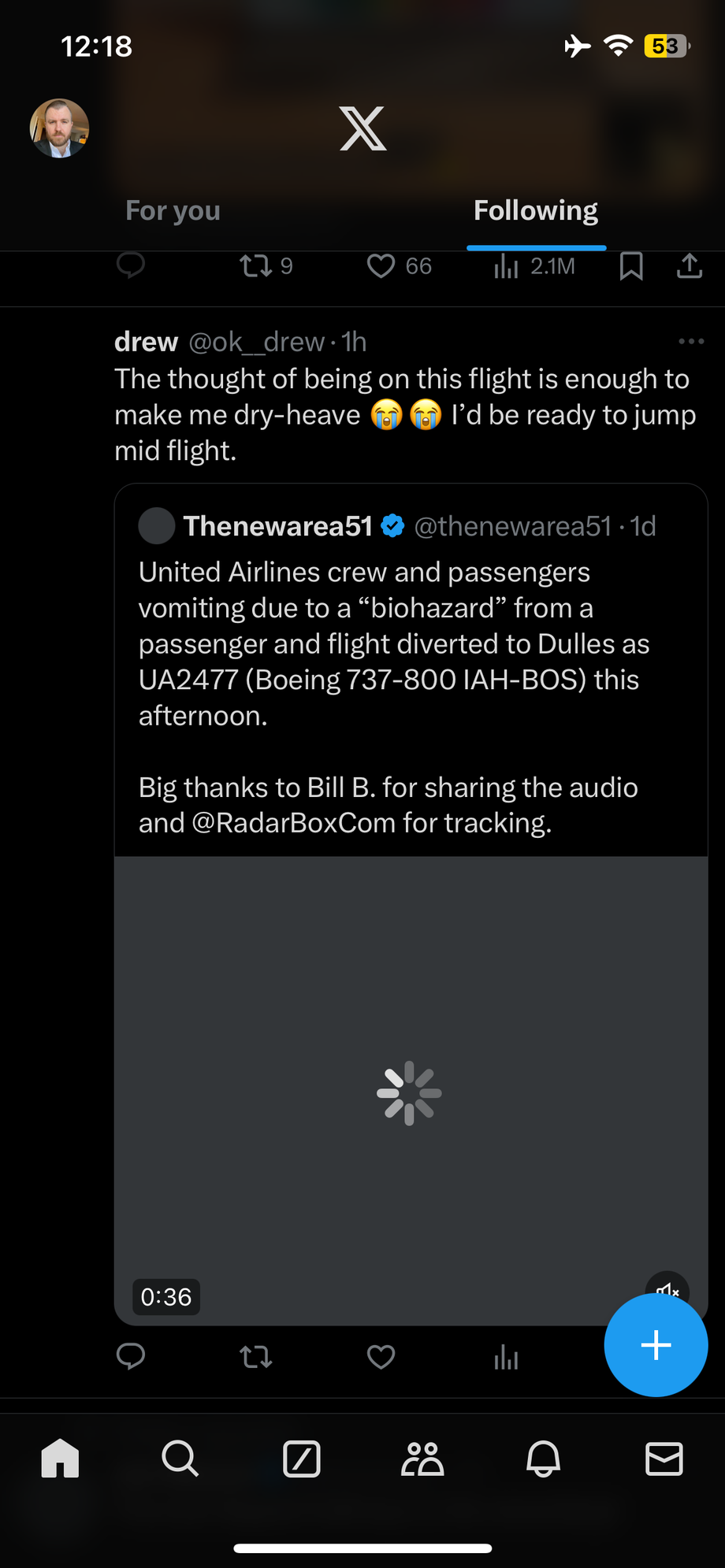Image resolution: width=725 pixels, height=1568 pixels.
Task: Open your profile avatar menu
Action: click(x=59, y=128)
